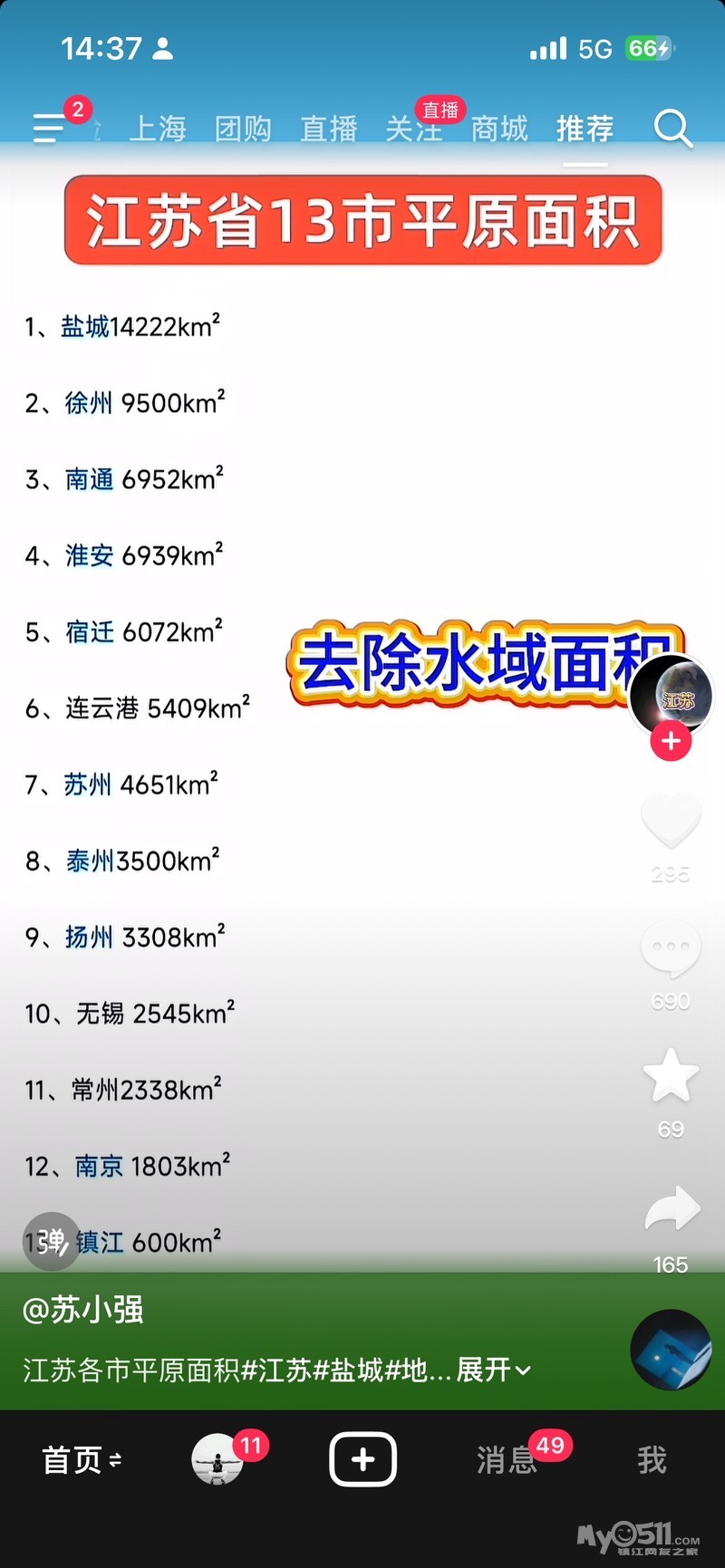Open the hamburger menu with badge
This screenshot has width=725, height=1568.
point(49,128)
